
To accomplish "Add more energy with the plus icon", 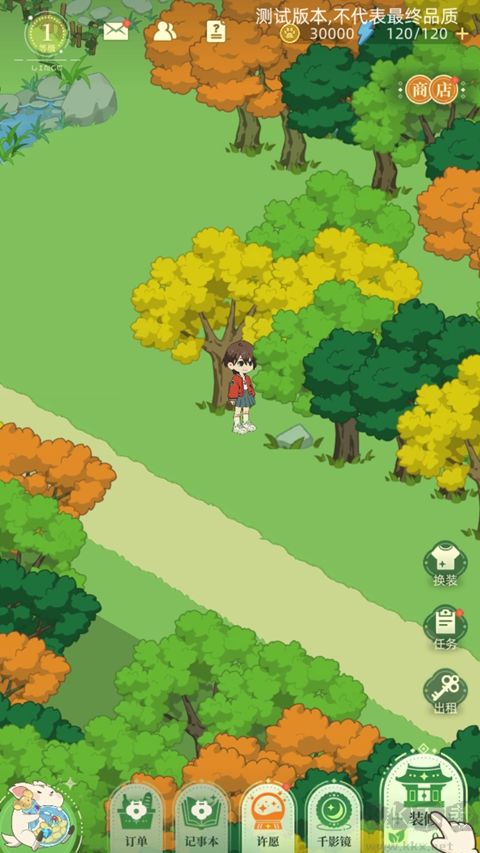I will click(461, 34).
